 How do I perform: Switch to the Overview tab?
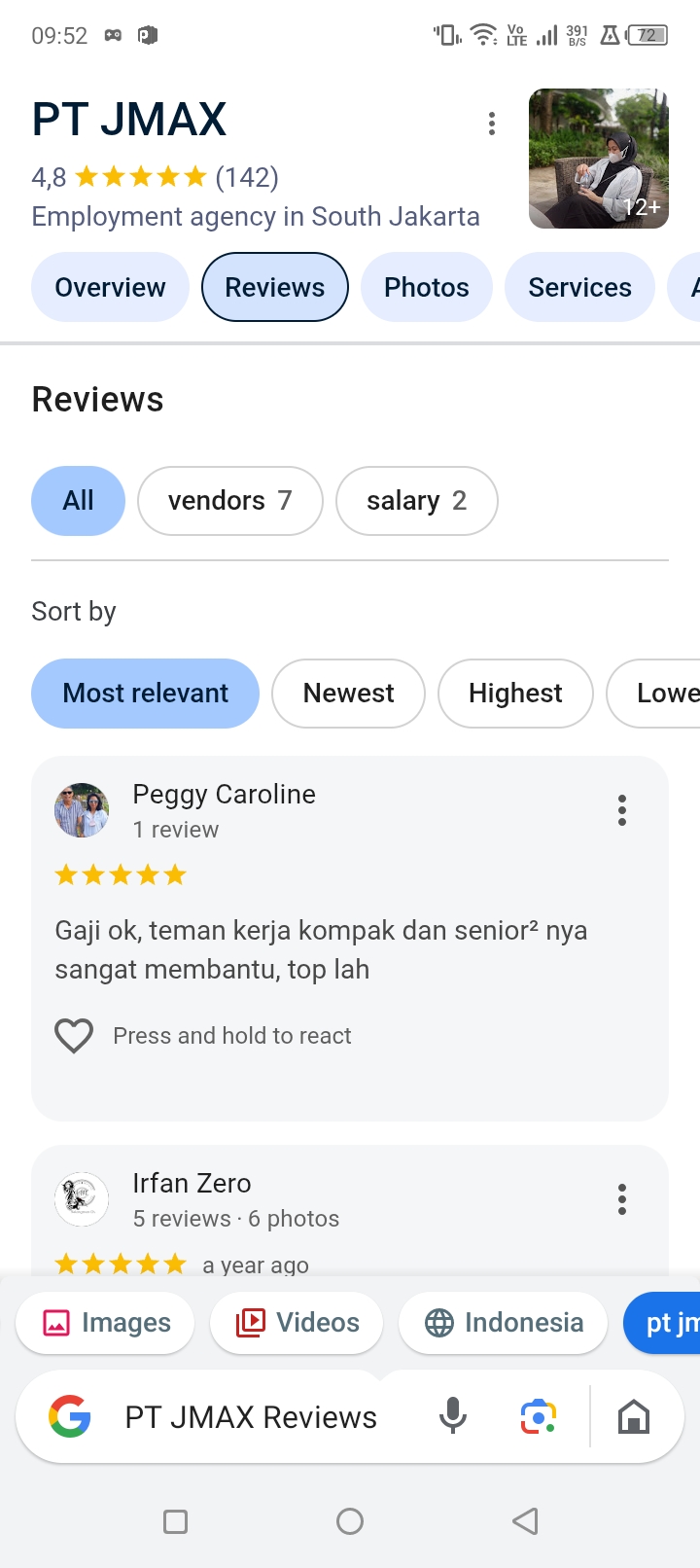click(110, 287)
